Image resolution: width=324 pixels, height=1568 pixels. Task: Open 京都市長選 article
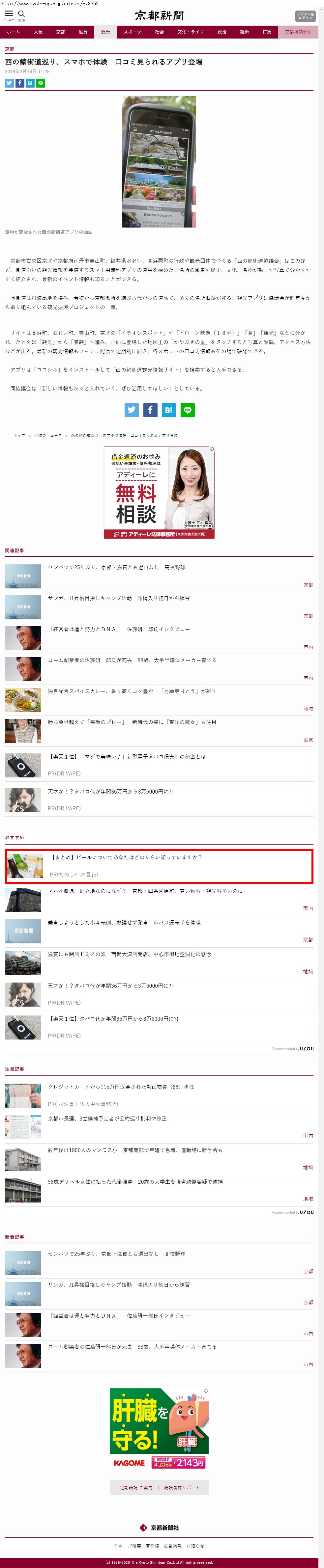point(107,1119)
